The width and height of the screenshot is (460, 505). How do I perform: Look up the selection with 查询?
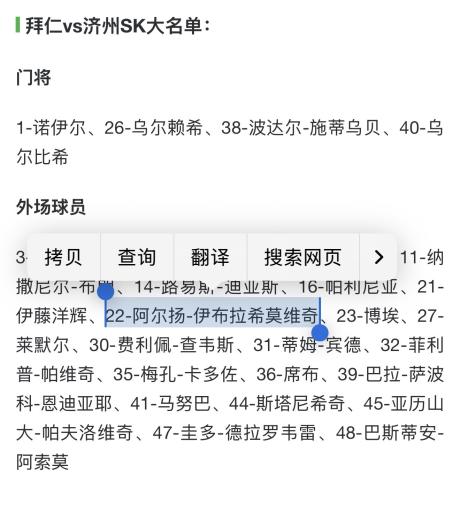tap(137, 257)
